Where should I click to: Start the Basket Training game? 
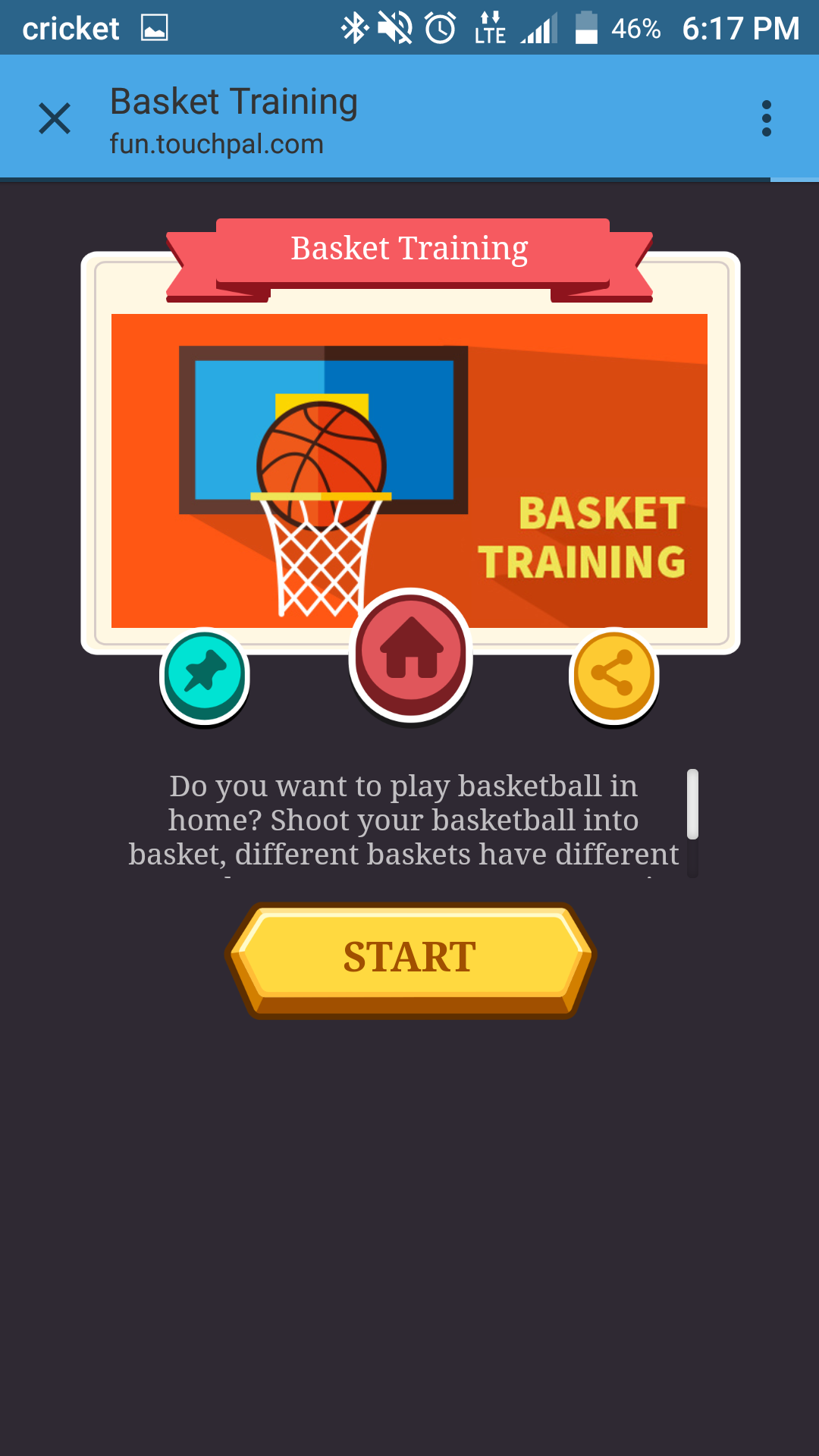(x=410, y=958)
